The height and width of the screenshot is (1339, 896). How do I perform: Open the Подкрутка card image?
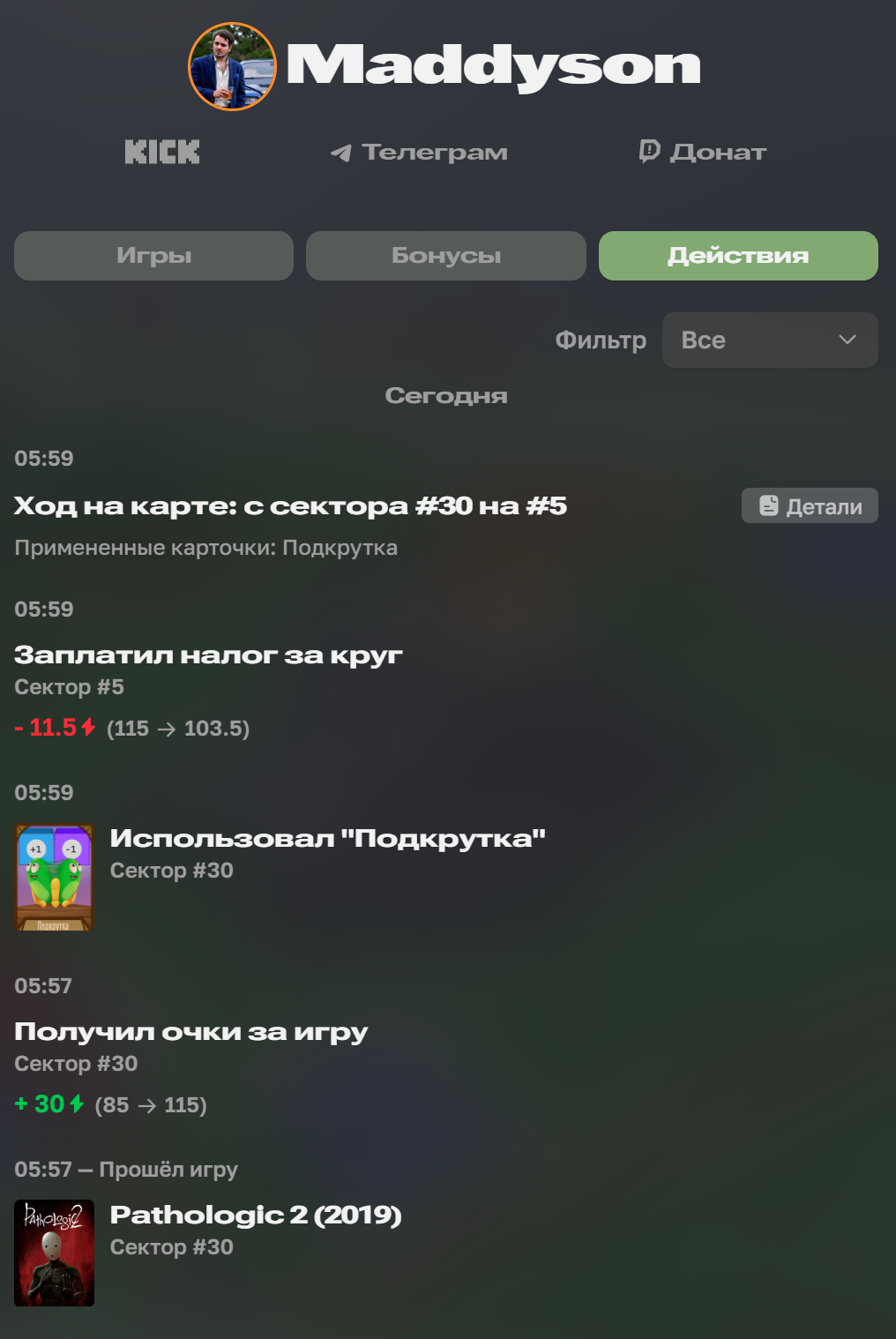coord(55,878)
